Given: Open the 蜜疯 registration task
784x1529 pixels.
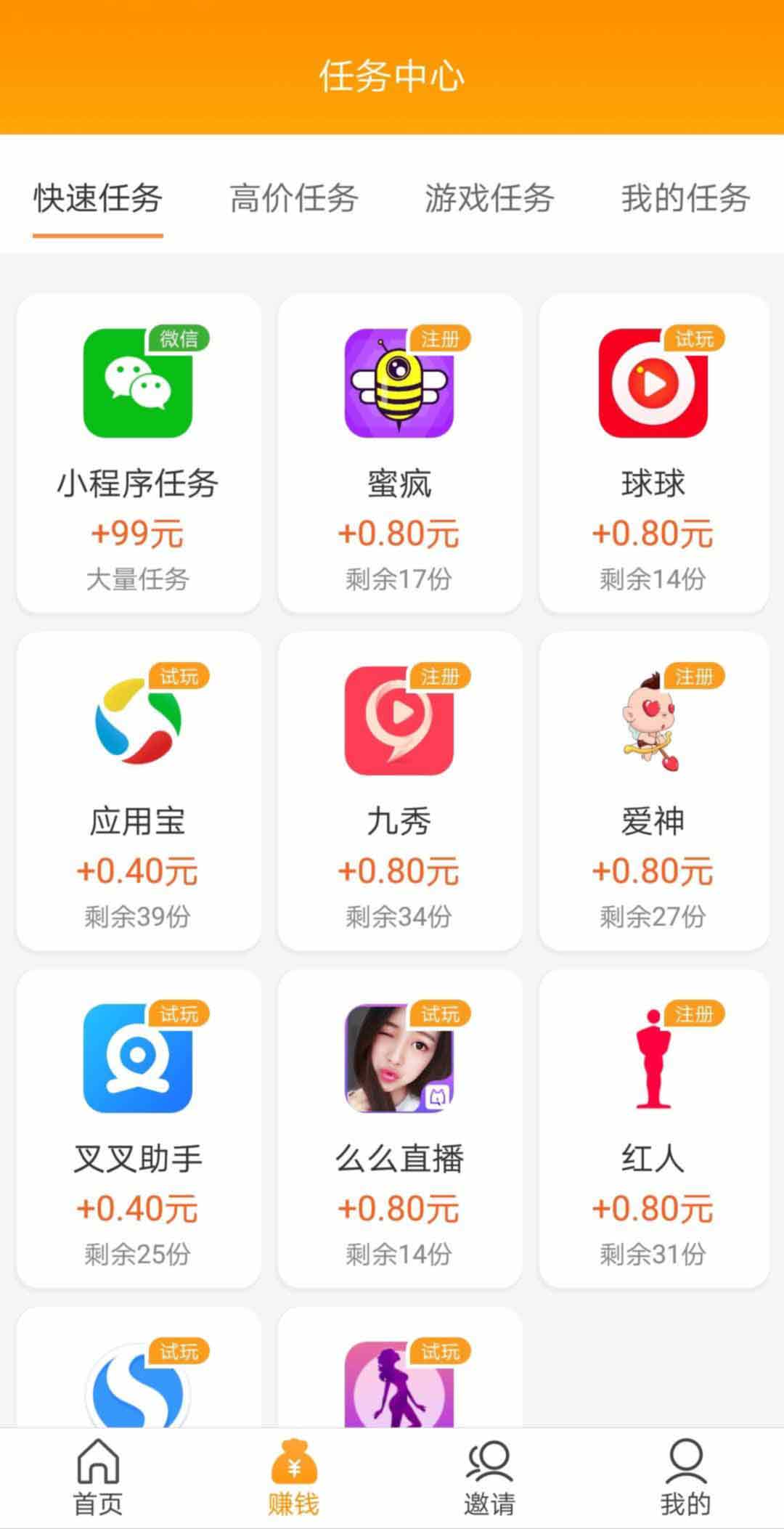Looking at the screenshot, I should 399,454.
